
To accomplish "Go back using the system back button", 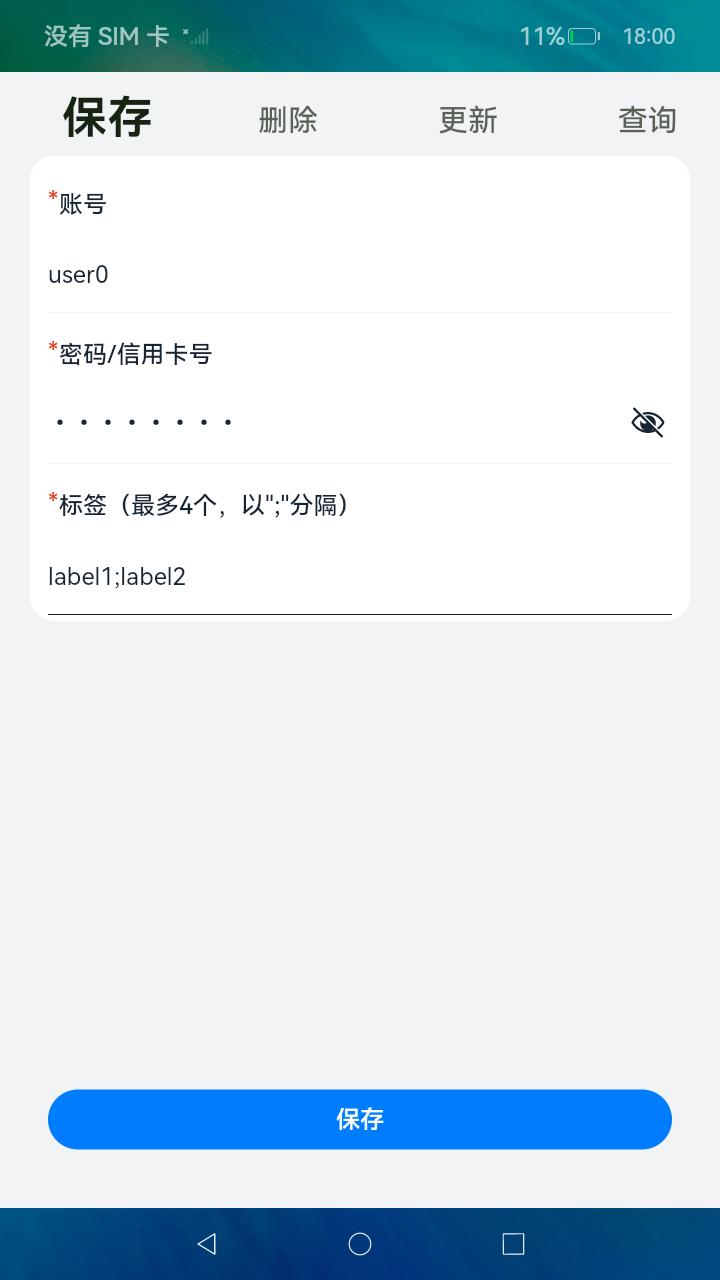I will click(x=207, y=1243).
